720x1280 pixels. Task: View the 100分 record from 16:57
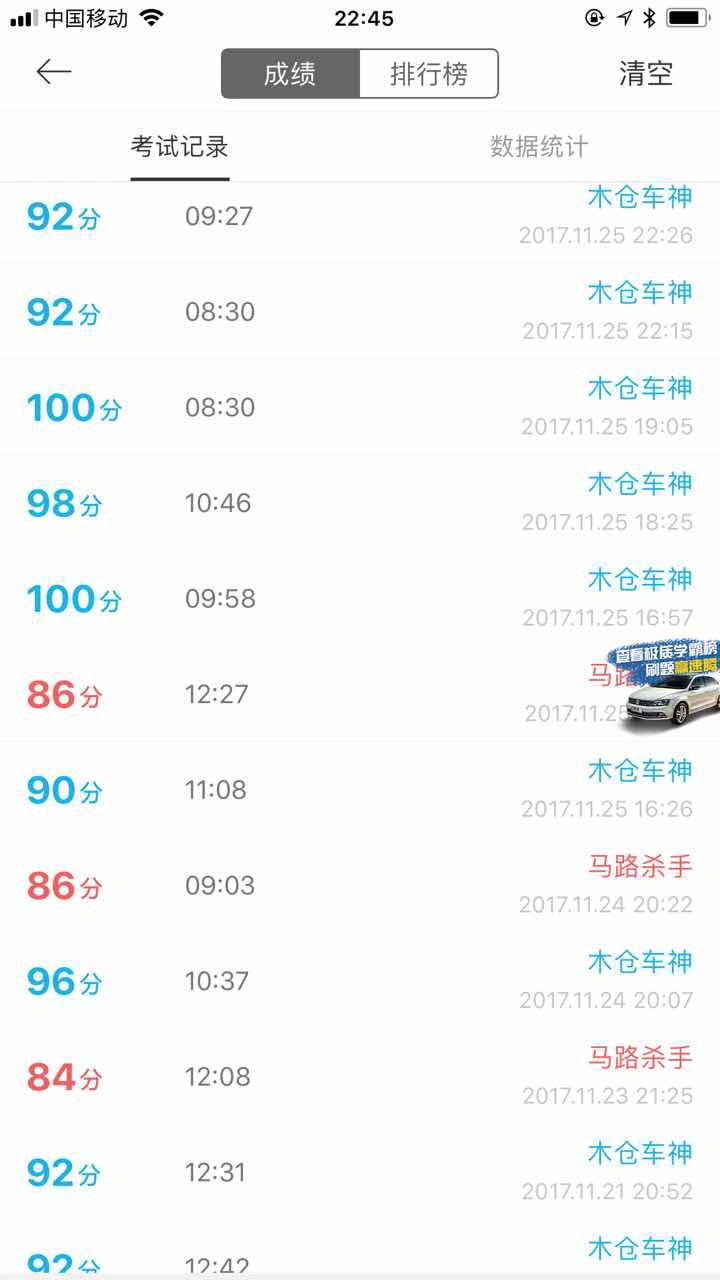coord(360,598)
